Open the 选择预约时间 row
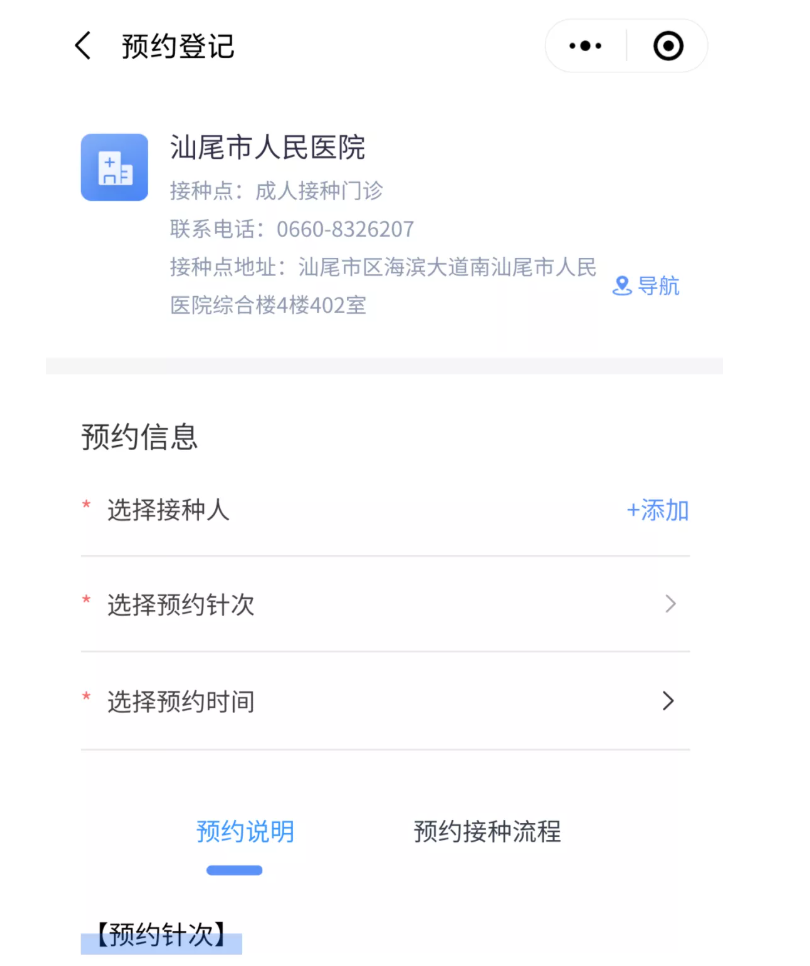810x966 pixels. tap(385, 701)
